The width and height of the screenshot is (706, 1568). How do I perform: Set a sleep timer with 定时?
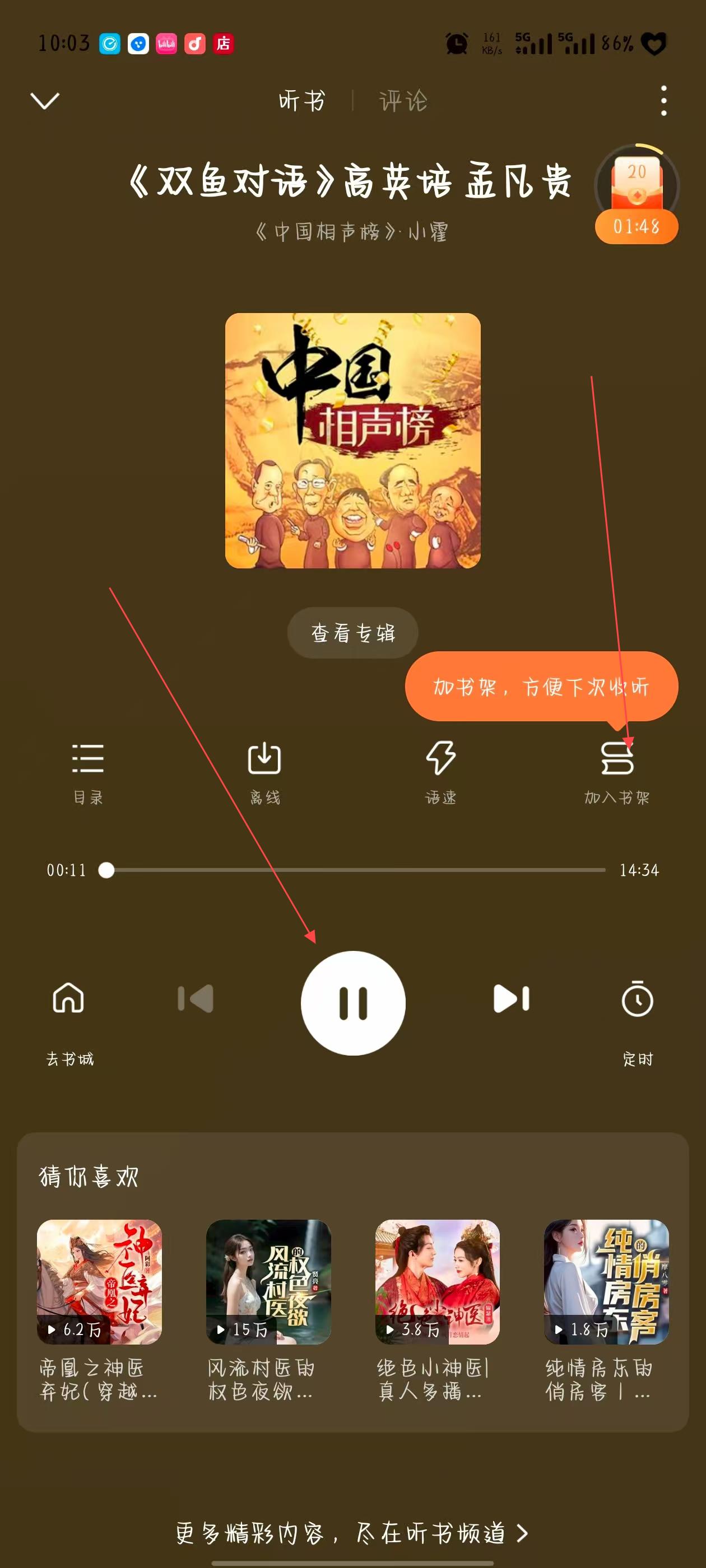coord(637,1016)
